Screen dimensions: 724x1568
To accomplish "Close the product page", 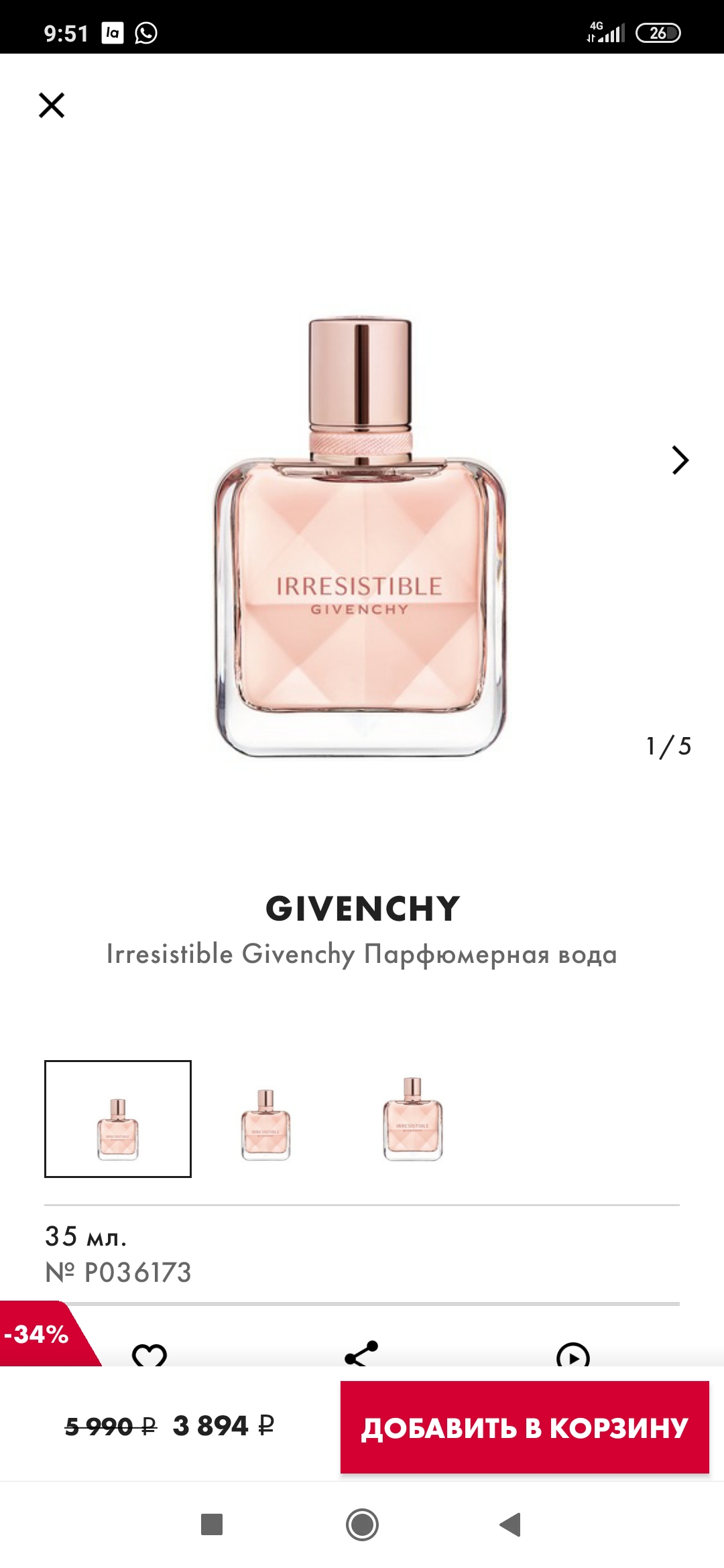I will coord(52,105).
